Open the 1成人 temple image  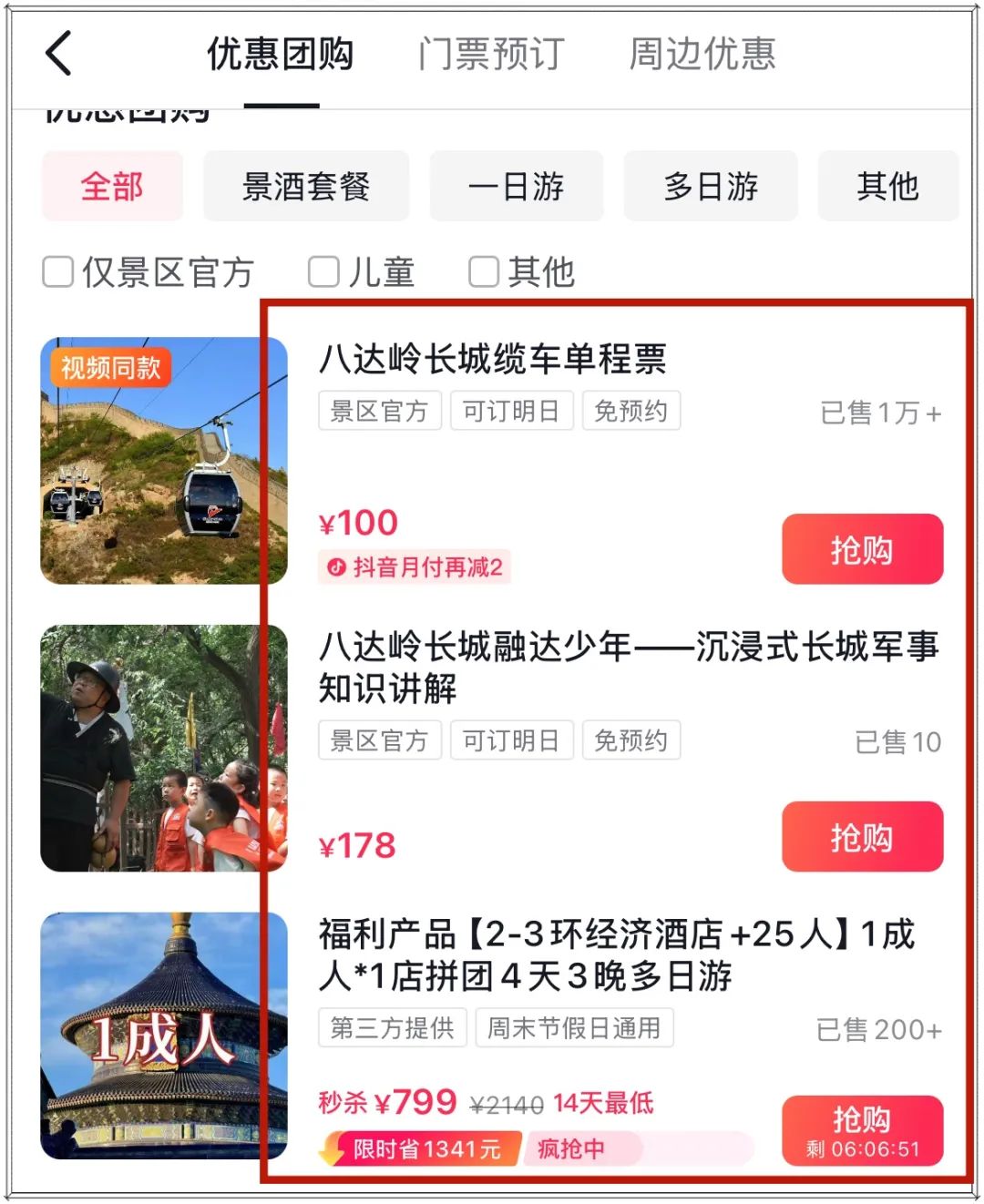pyautogui.click(x=164, y=1036)
